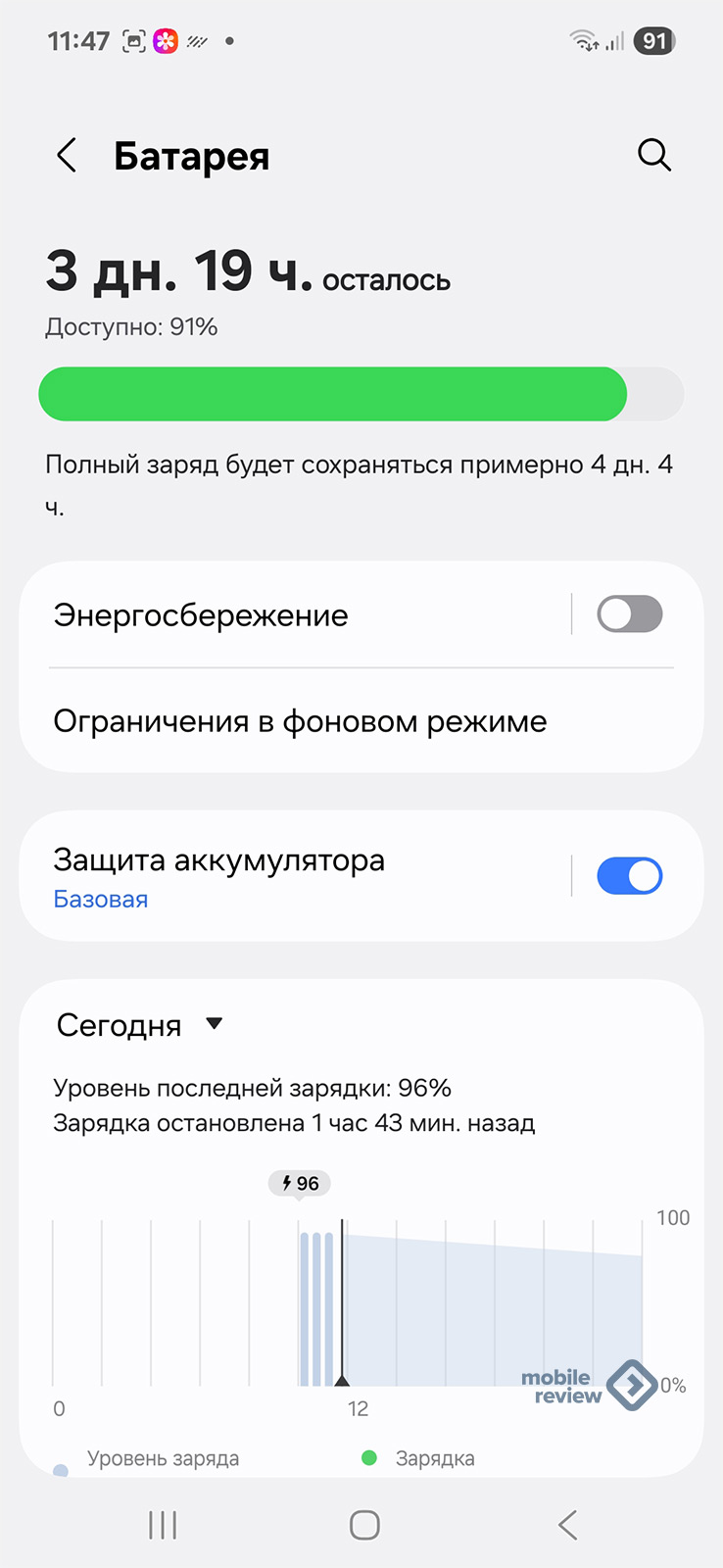Turn off the Защита аккумулятора switch
The height and width of the screenshot is (1568, 723).
(x=630, y=876)
